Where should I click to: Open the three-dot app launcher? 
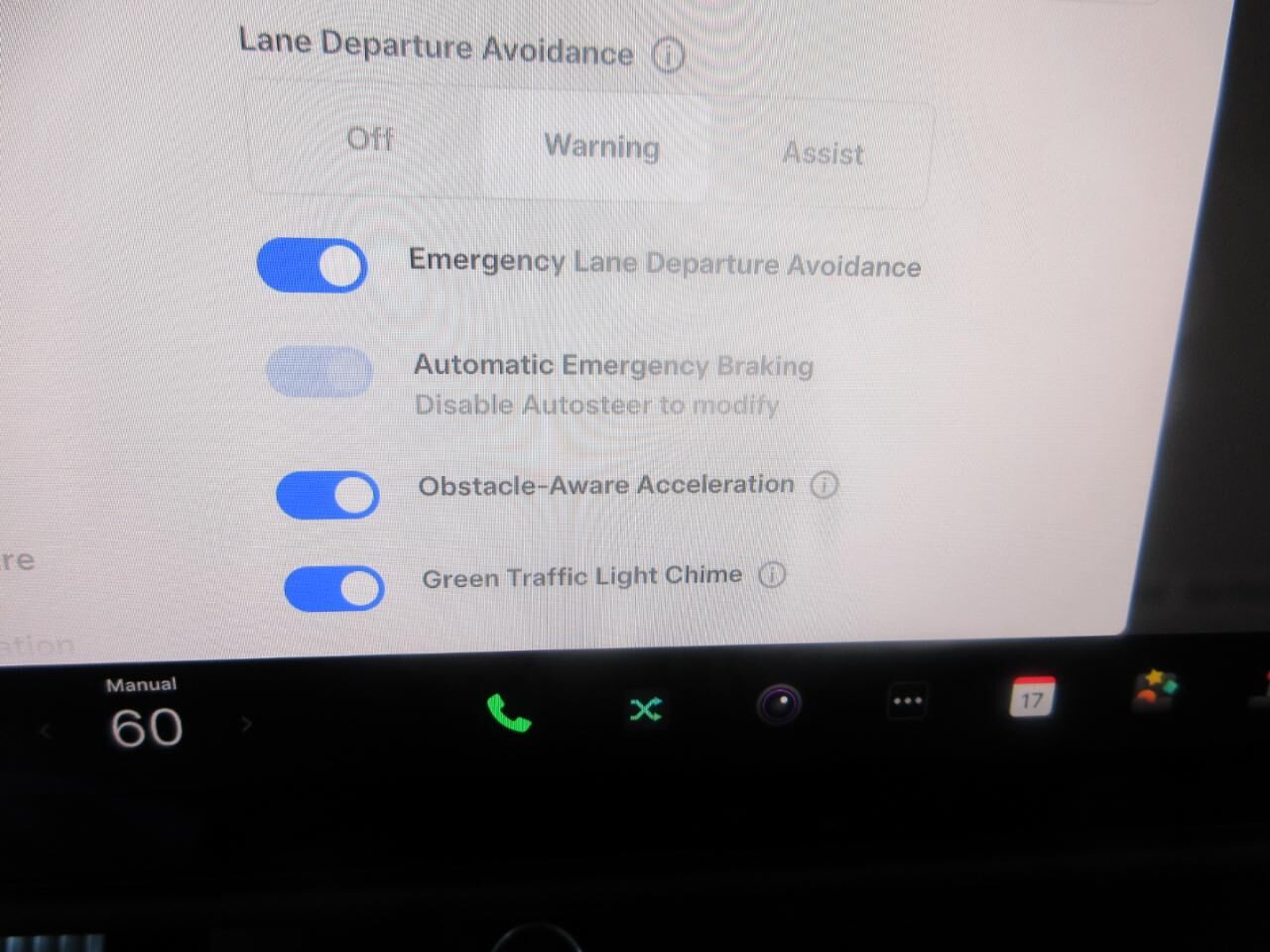[x=907, y=701]
